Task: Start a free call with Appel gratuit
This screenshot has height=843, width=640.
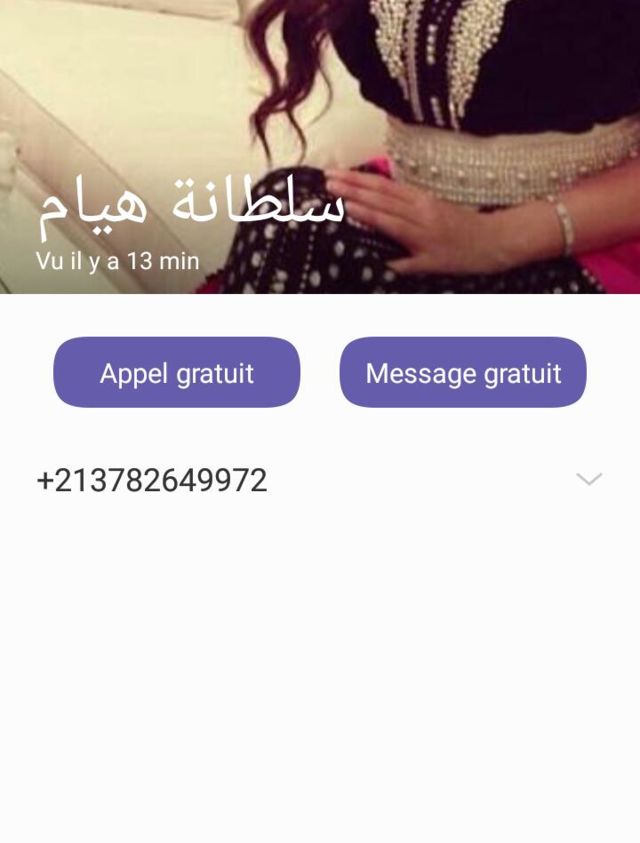Action: coord(176,373)
